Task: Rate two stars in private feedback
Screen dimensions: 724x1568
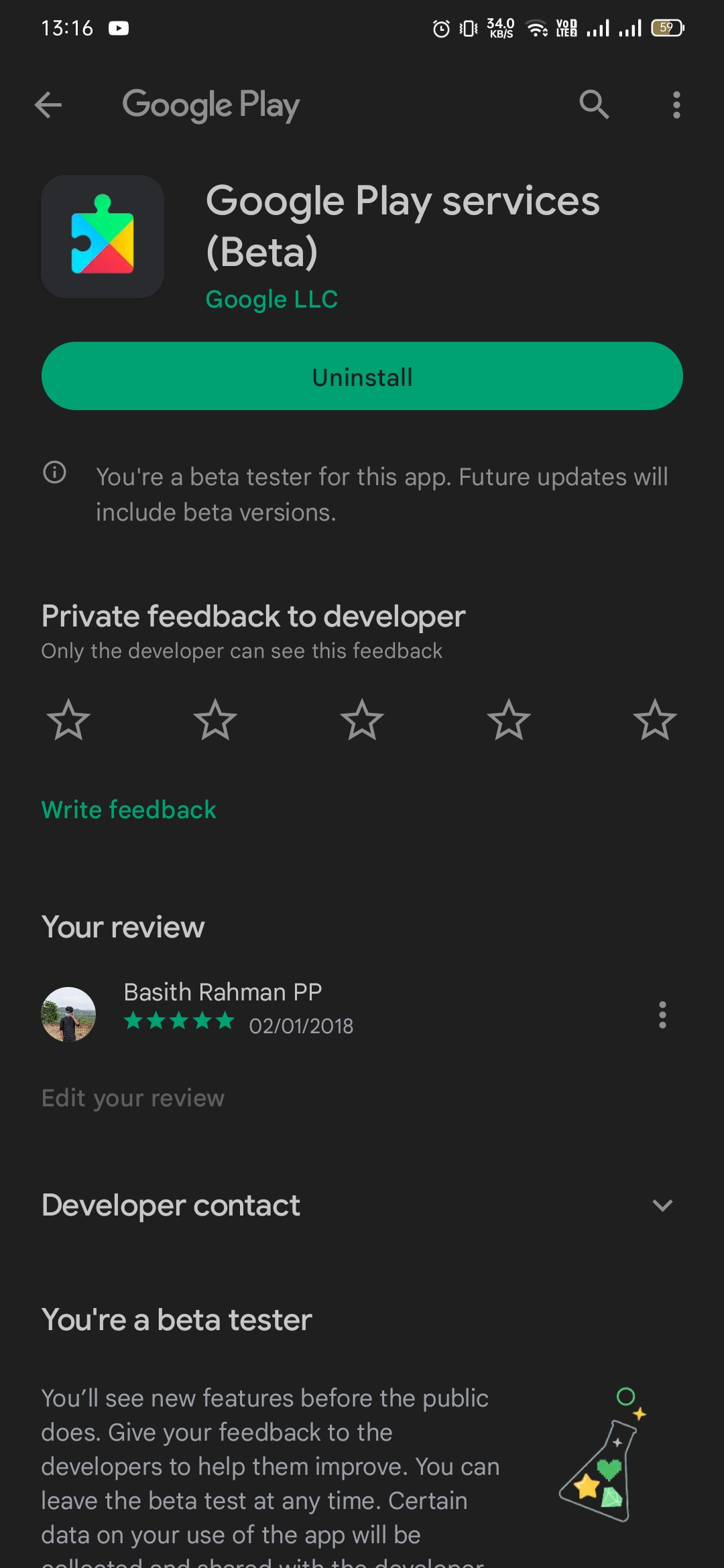Action: click(x=215, y=720)
